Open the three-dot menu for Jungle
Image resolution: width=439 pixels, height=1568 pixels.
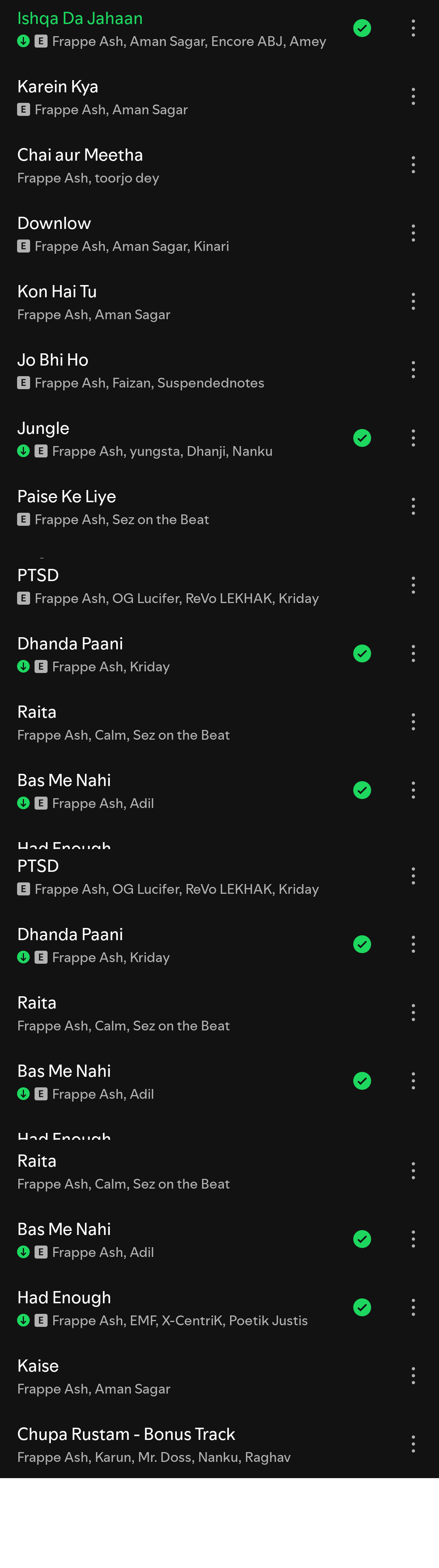pyautogui.click(x=413, y=438)
